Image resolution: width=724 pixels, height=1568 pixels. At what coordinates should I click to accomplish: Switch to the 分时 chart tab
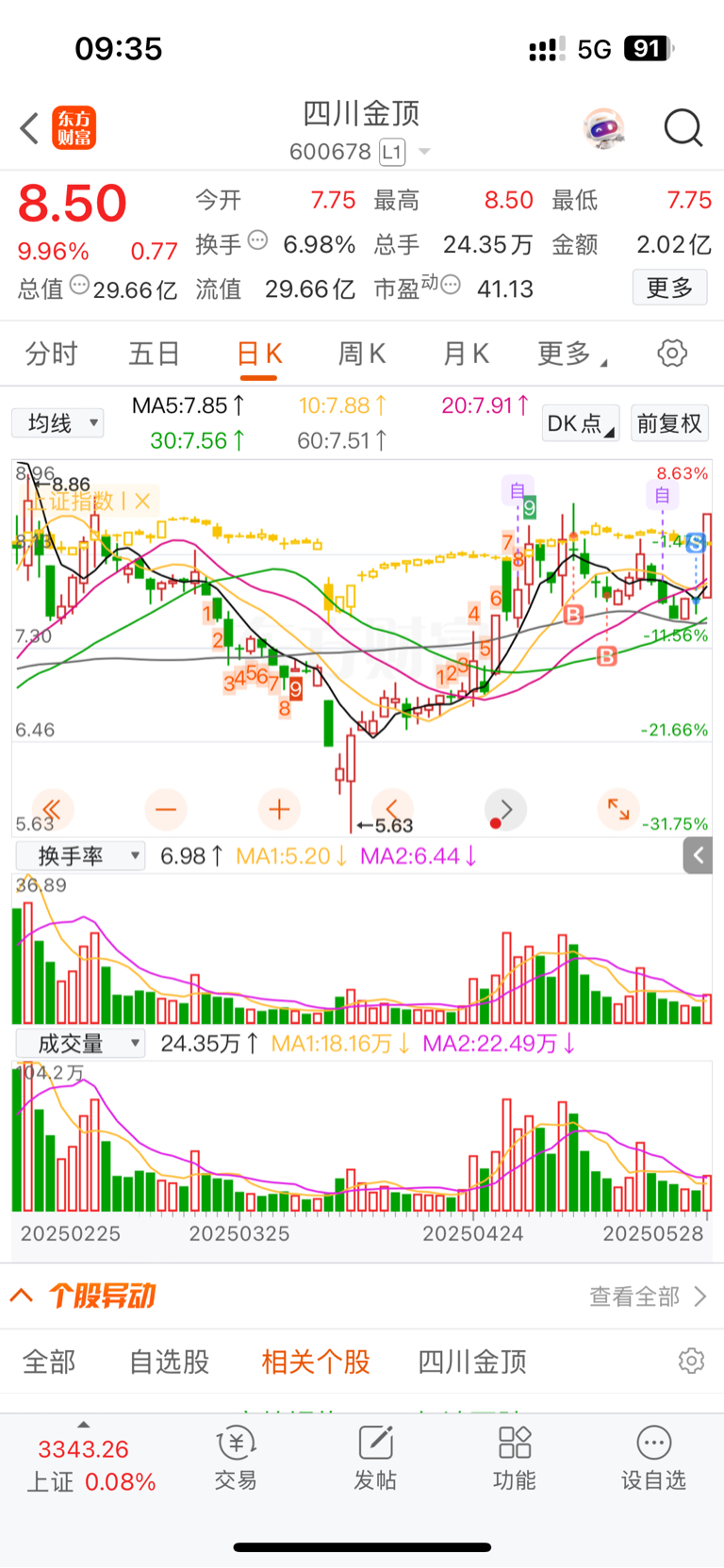point(52,355)
